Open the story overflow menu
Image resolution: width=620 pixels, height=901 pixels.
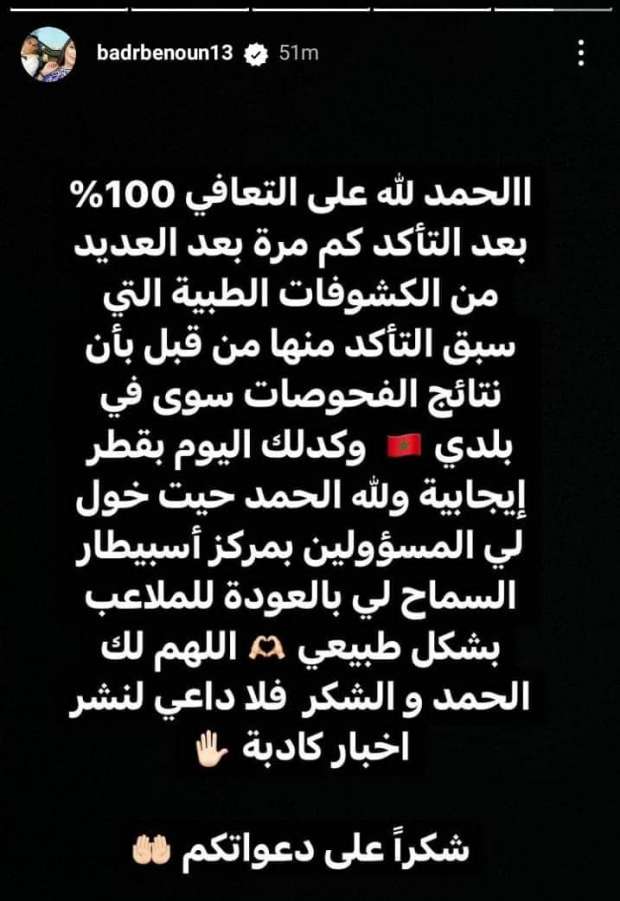(x=582, y=53)
